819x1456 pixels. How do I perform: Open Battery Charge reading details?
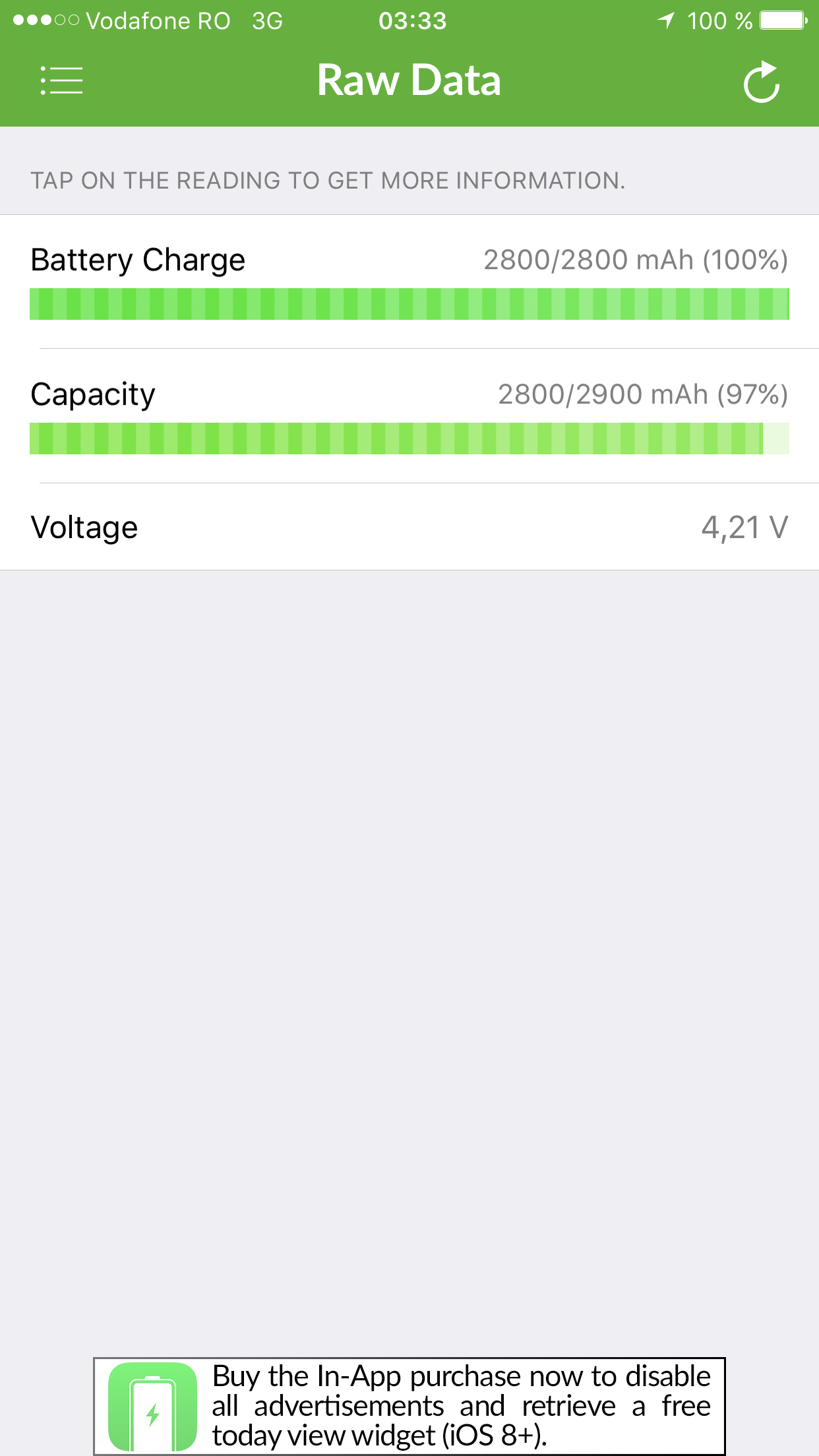click(x=409, y=282)
